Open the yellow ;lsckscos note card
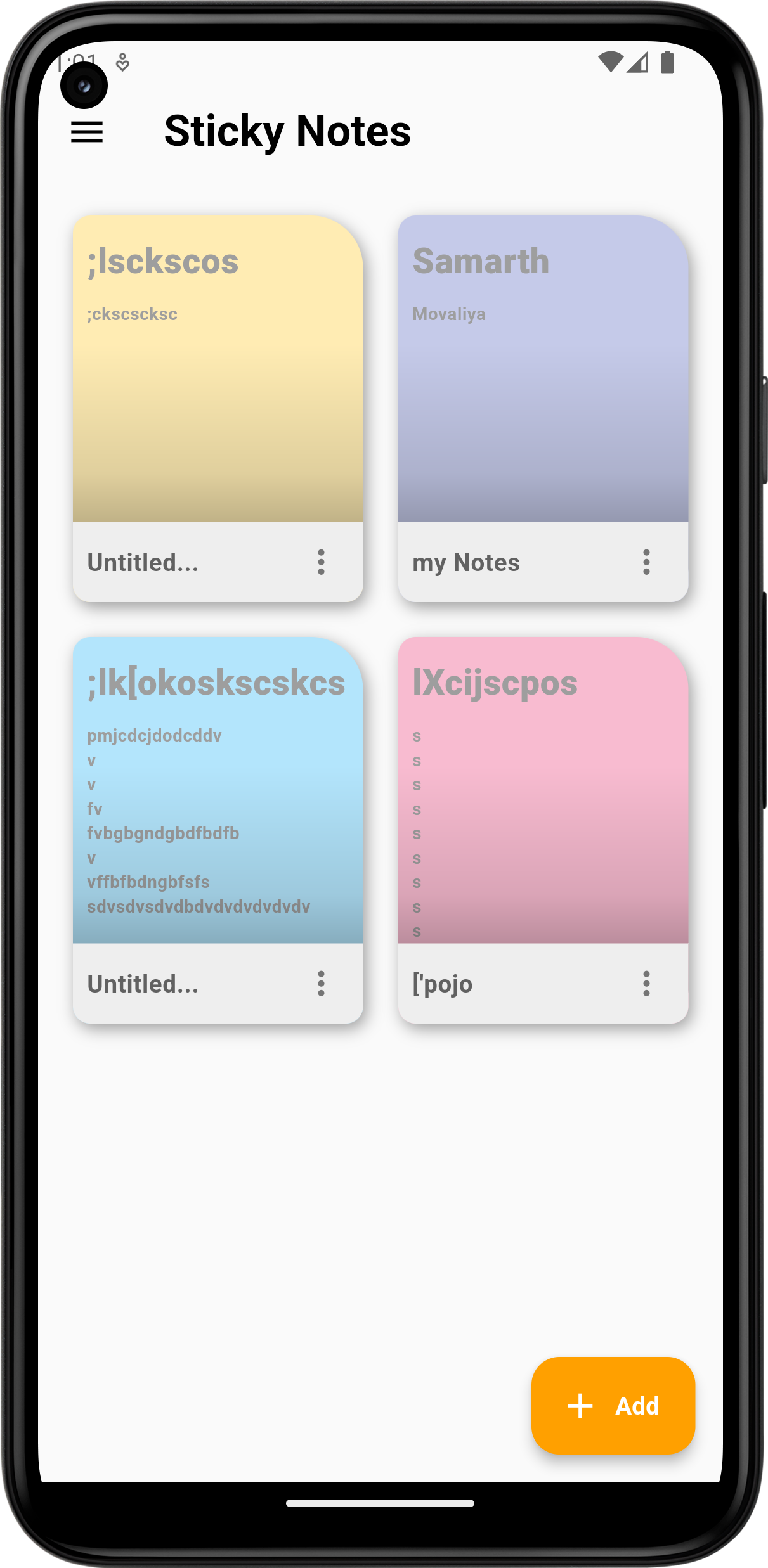This screenshot has height=1568, width=768. point(218,368)
